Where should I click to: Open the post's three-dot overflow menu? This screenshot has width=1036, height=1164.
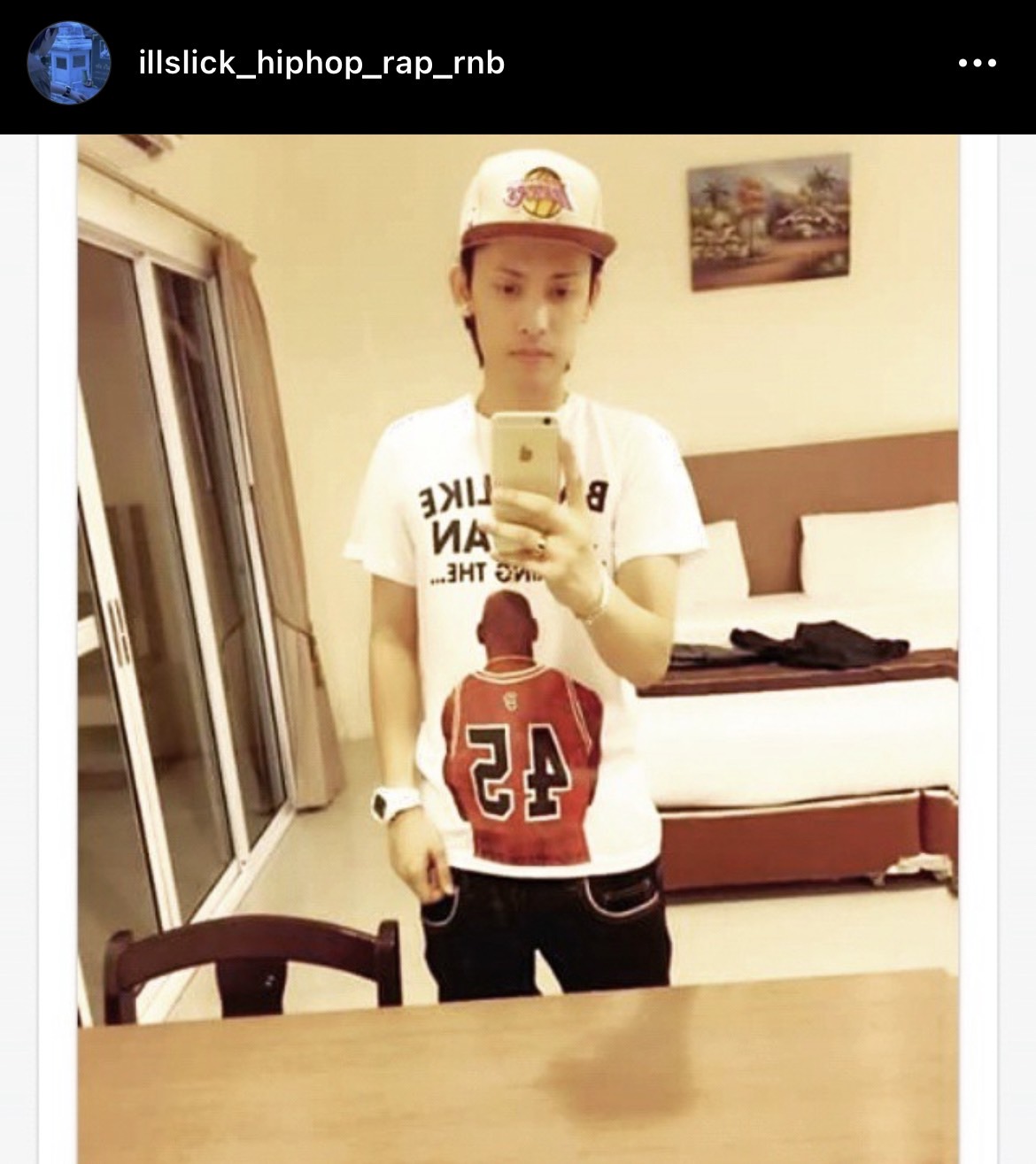coord(977,64)
